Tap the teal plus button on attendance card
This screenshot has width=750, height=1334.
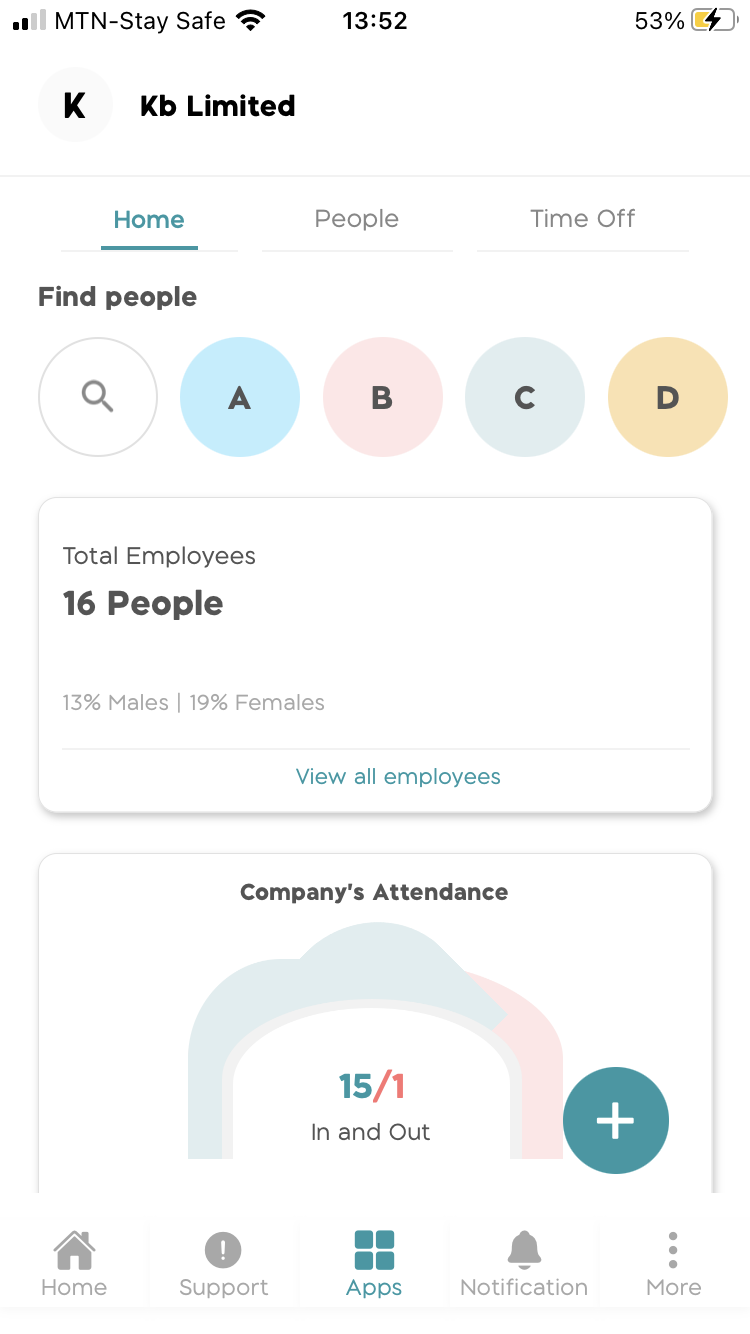tap(616, 1120)
